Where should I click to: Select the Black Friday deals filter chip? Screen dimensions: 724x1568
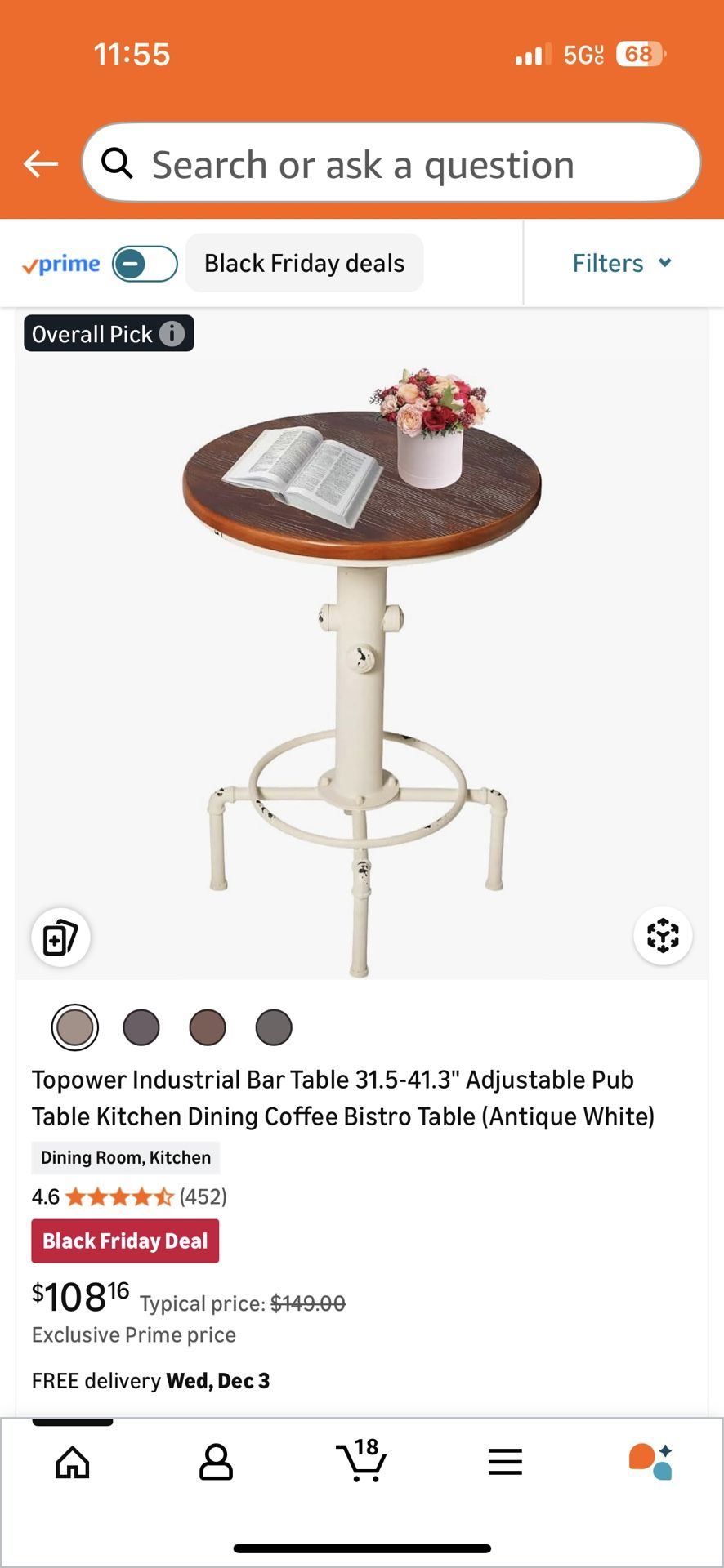coord(304,263)
